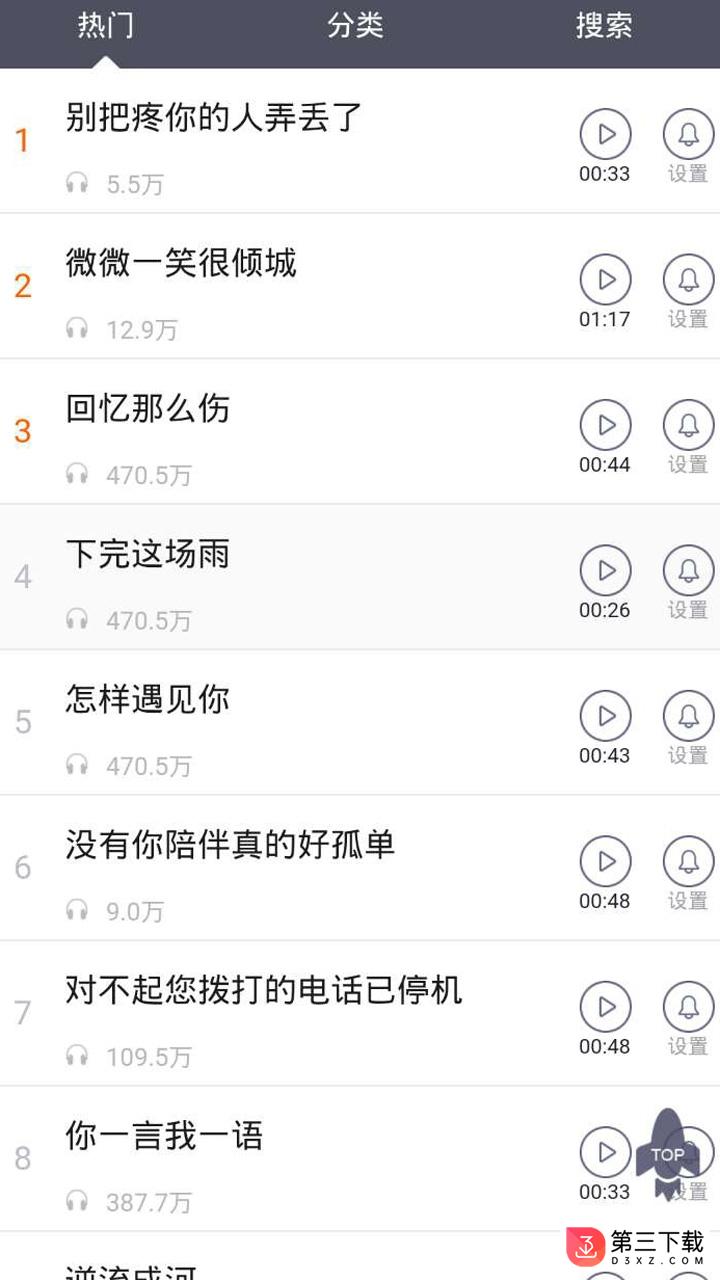
Task: Play preview of 对不起您拨打的电话已停机
Action: pos(605,1006)
